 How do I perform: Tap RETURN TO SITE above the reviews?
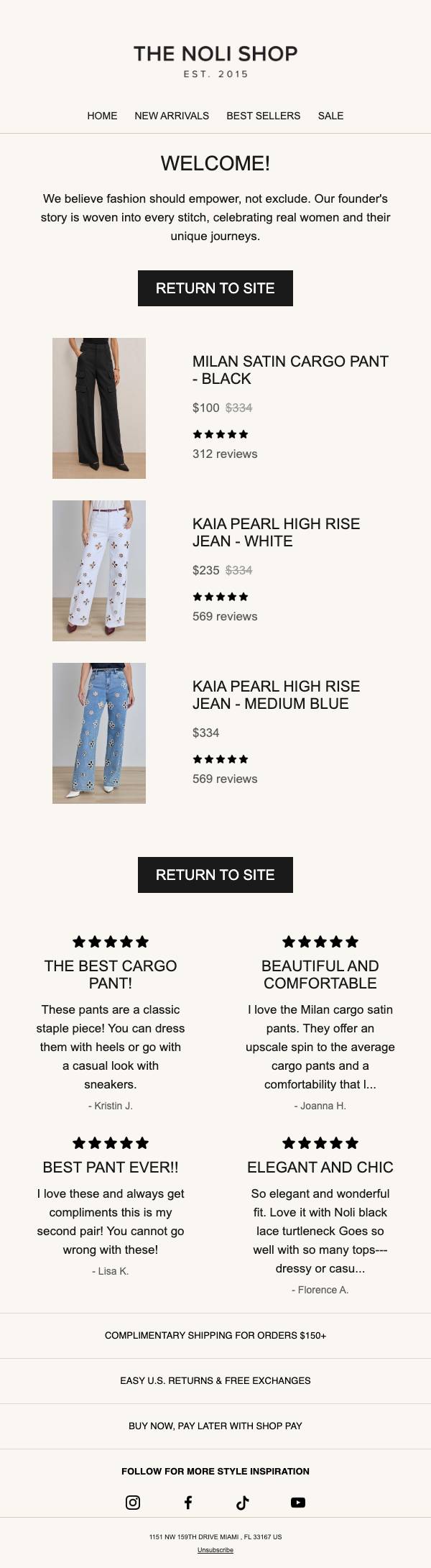point(215,875)
